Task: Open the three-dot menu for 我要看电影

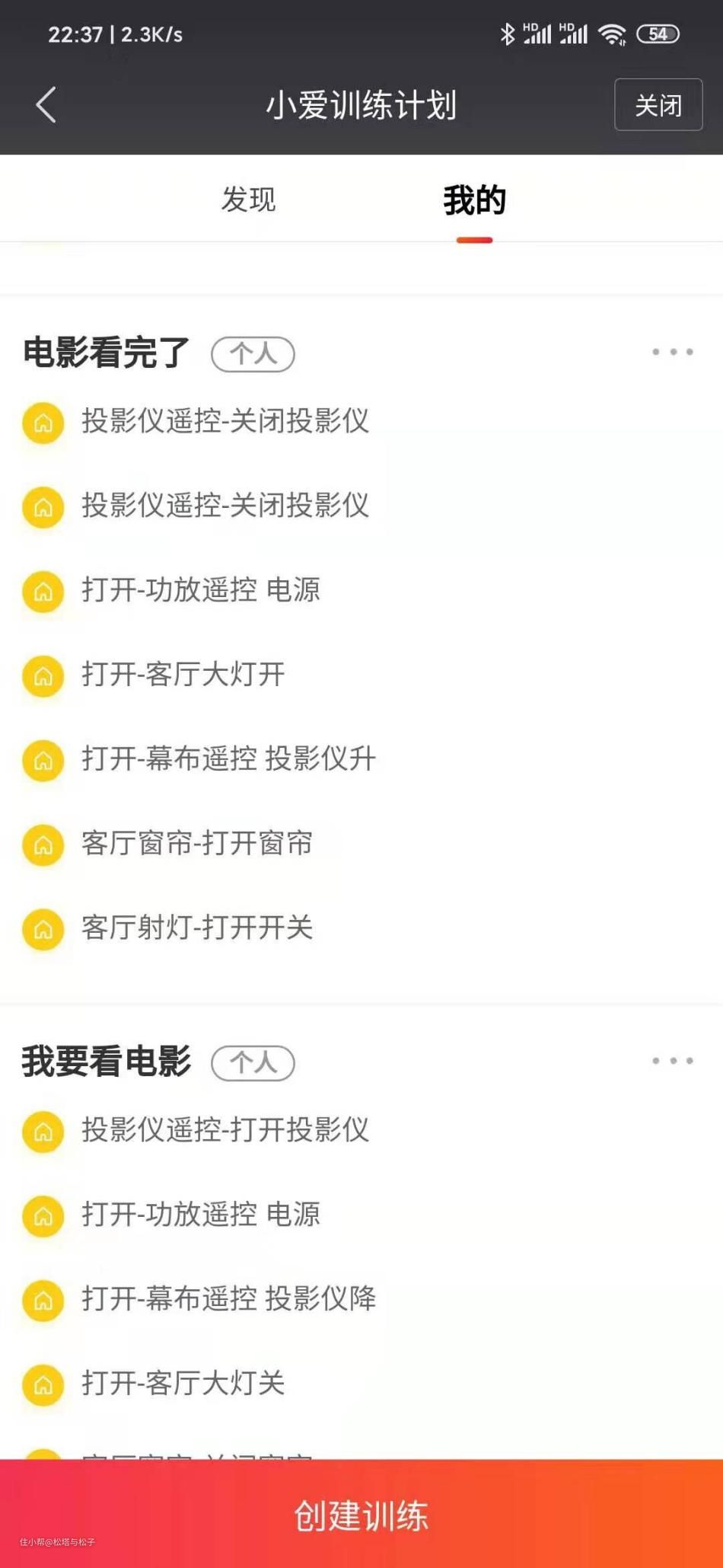Action: [672, 1061]
